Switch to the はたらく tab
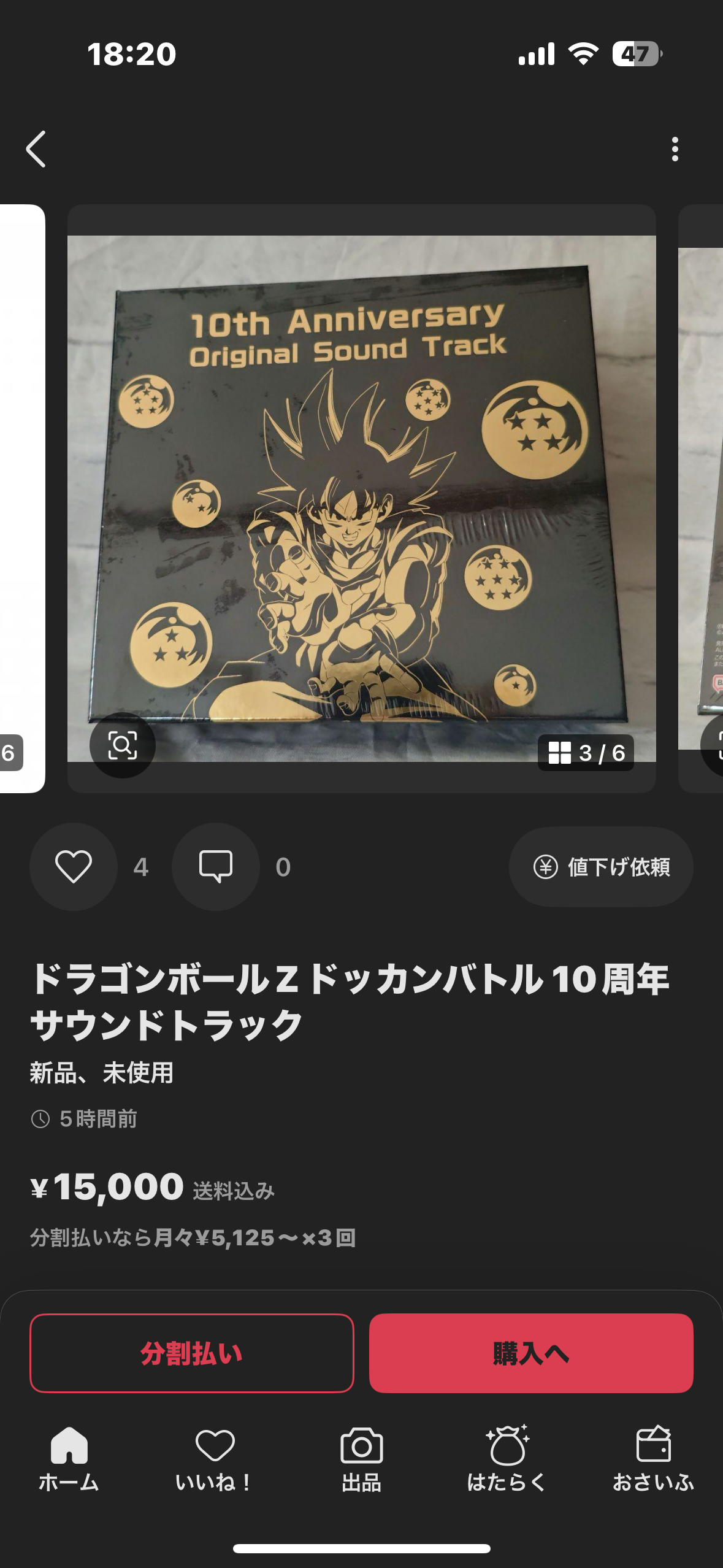This screenshot has width=723, height=1568. tap(507, 1459)
